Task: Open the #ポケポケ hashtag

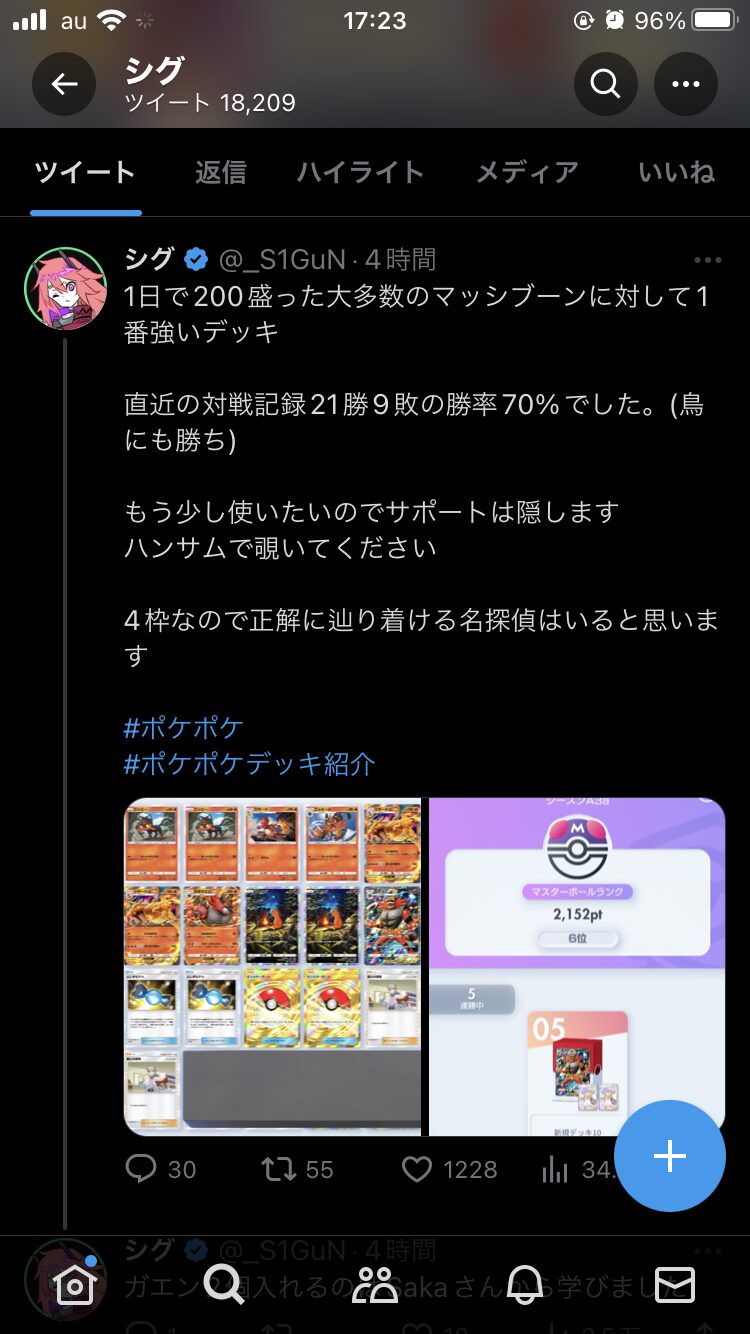Action: click(x=183, y=727)
